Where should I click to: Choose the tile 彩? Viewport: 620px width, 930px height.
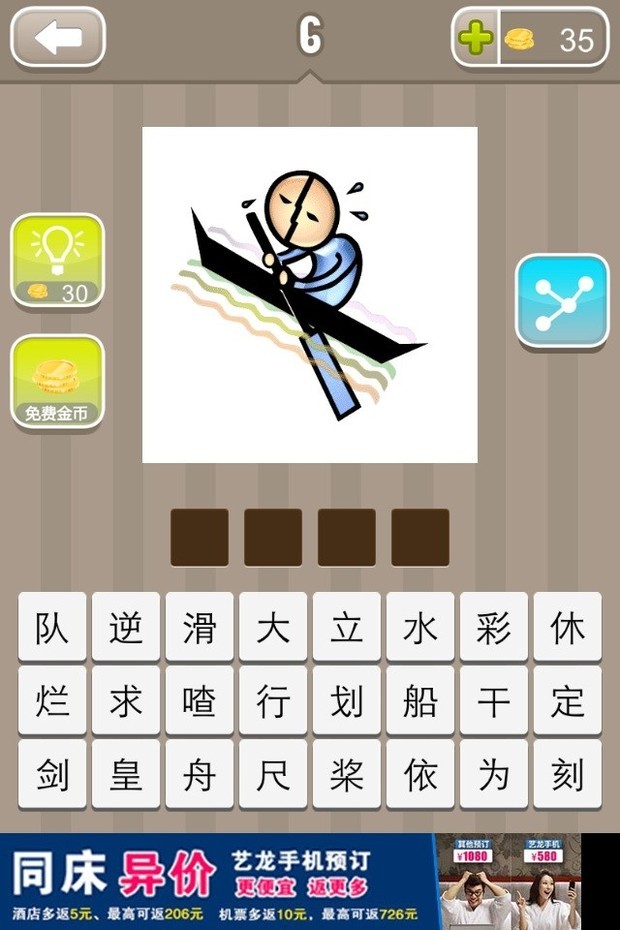[494, 628]
